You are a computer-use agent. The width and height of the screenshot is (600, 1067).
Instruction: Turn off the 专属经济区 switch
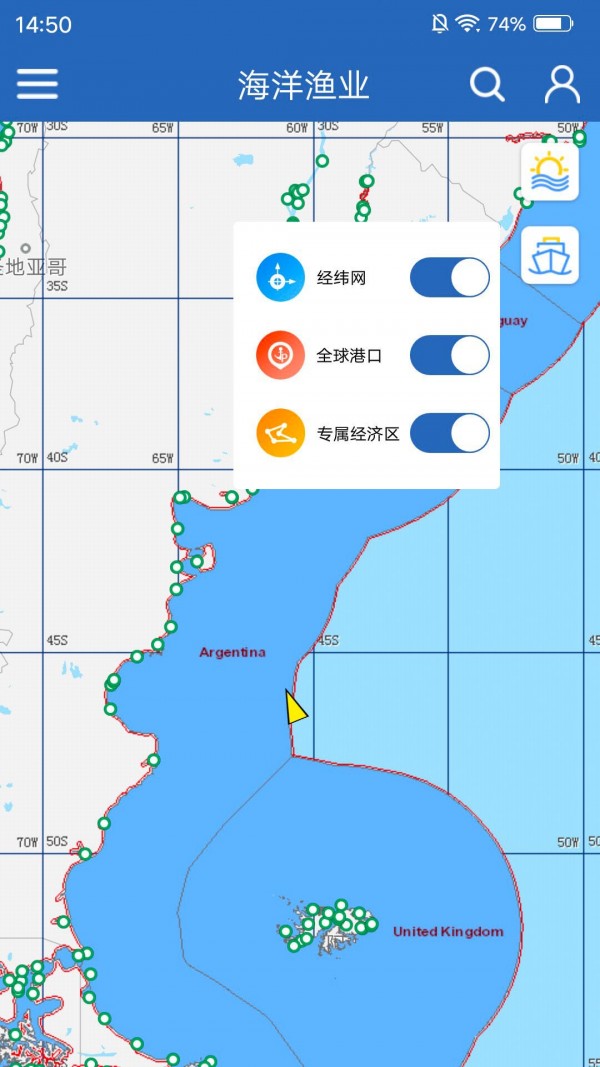tap(450, 434)
